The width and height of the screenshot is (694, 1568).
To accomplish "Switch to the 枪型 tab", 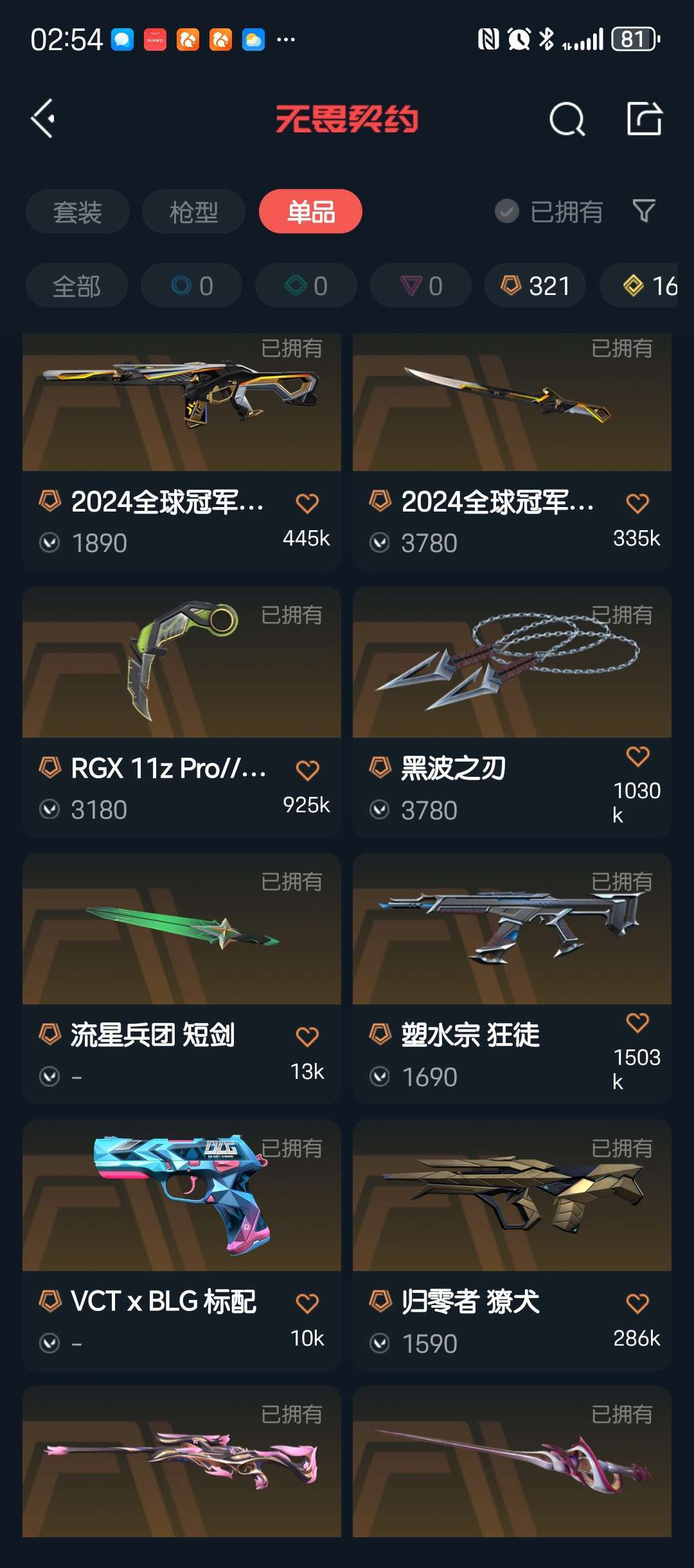I will 193,211.
